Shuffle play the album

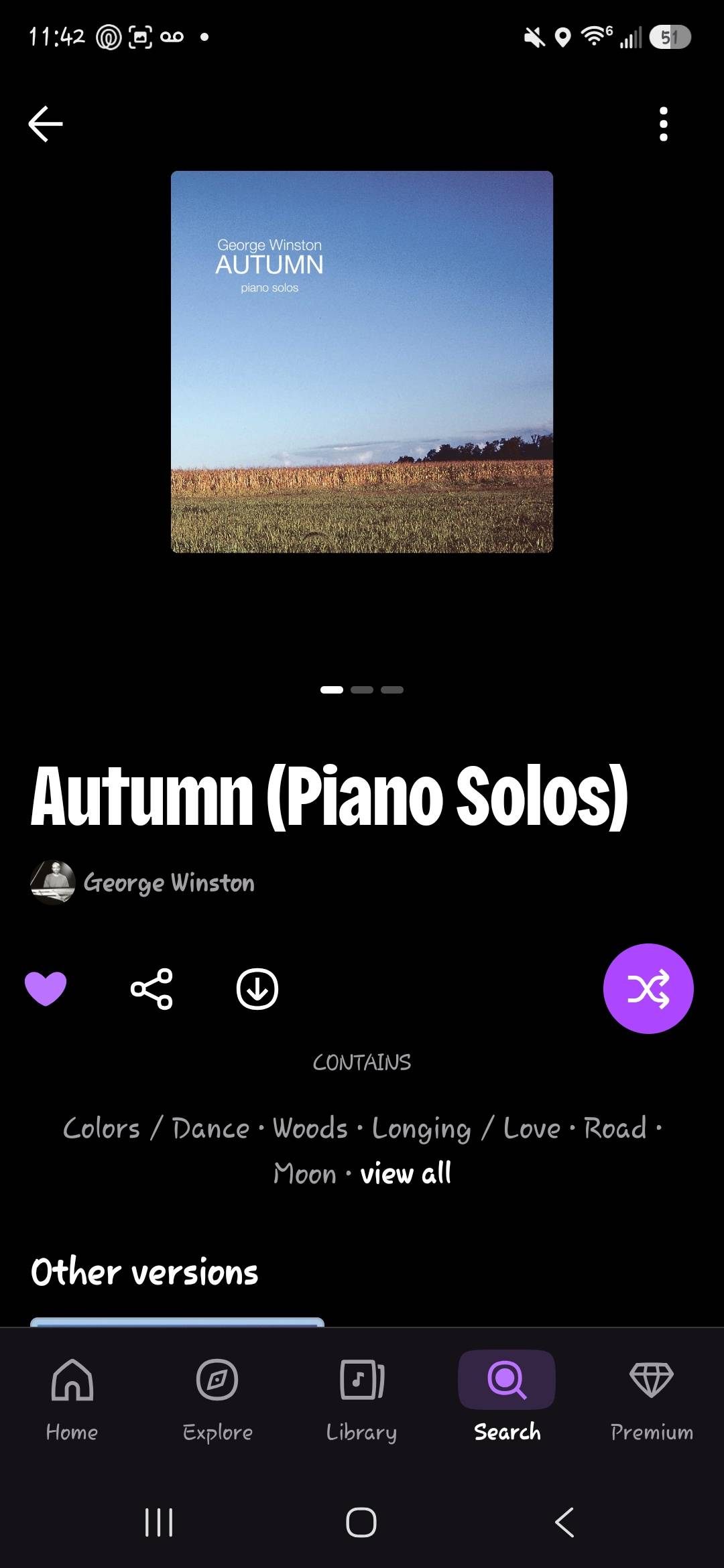pos(648,988)
